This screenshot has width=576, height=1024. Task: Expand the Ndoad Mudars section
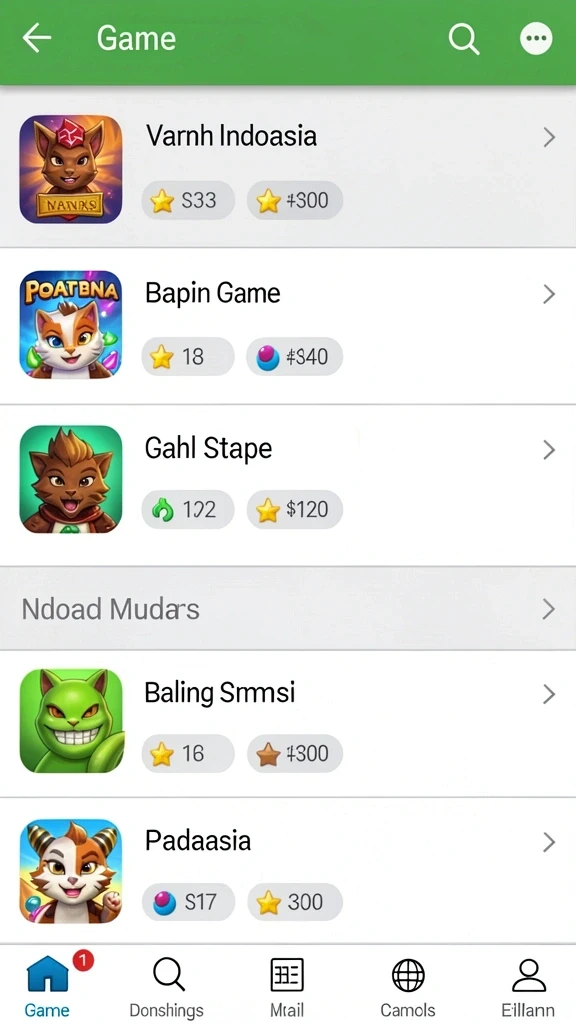[288, 609]
